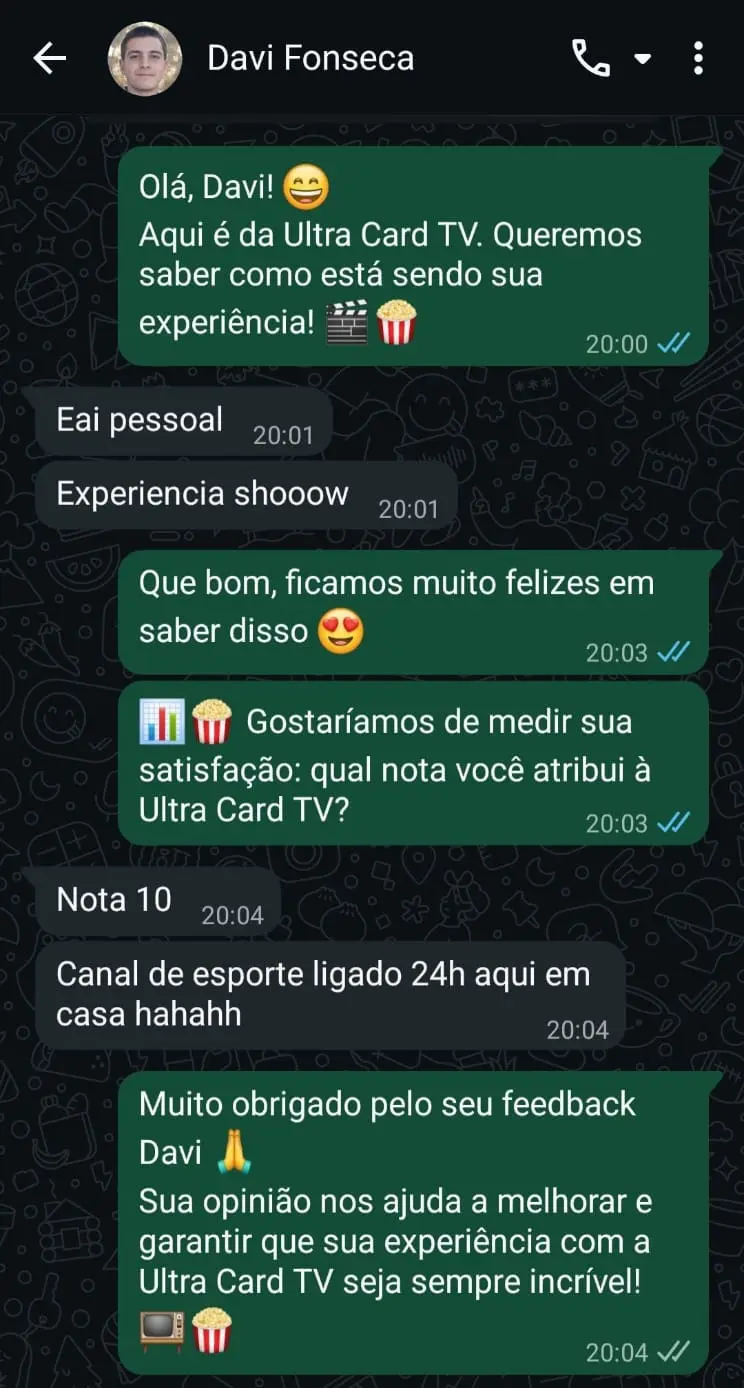The width and height of the screenshot is (744, 1388).
Task: Tap the 20:04 timestamp on sports message
Action: [x=576, y=1026]
